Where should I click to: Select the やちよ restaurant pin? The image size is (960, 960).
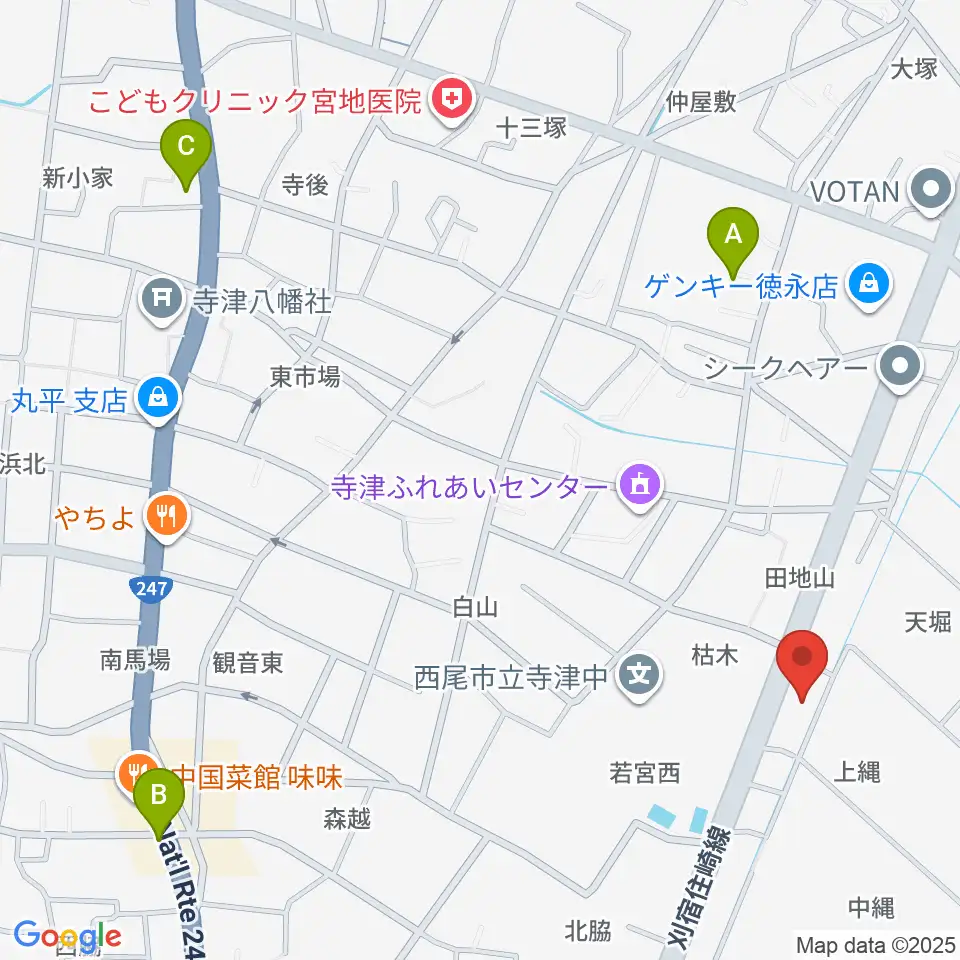click(167, 518)
